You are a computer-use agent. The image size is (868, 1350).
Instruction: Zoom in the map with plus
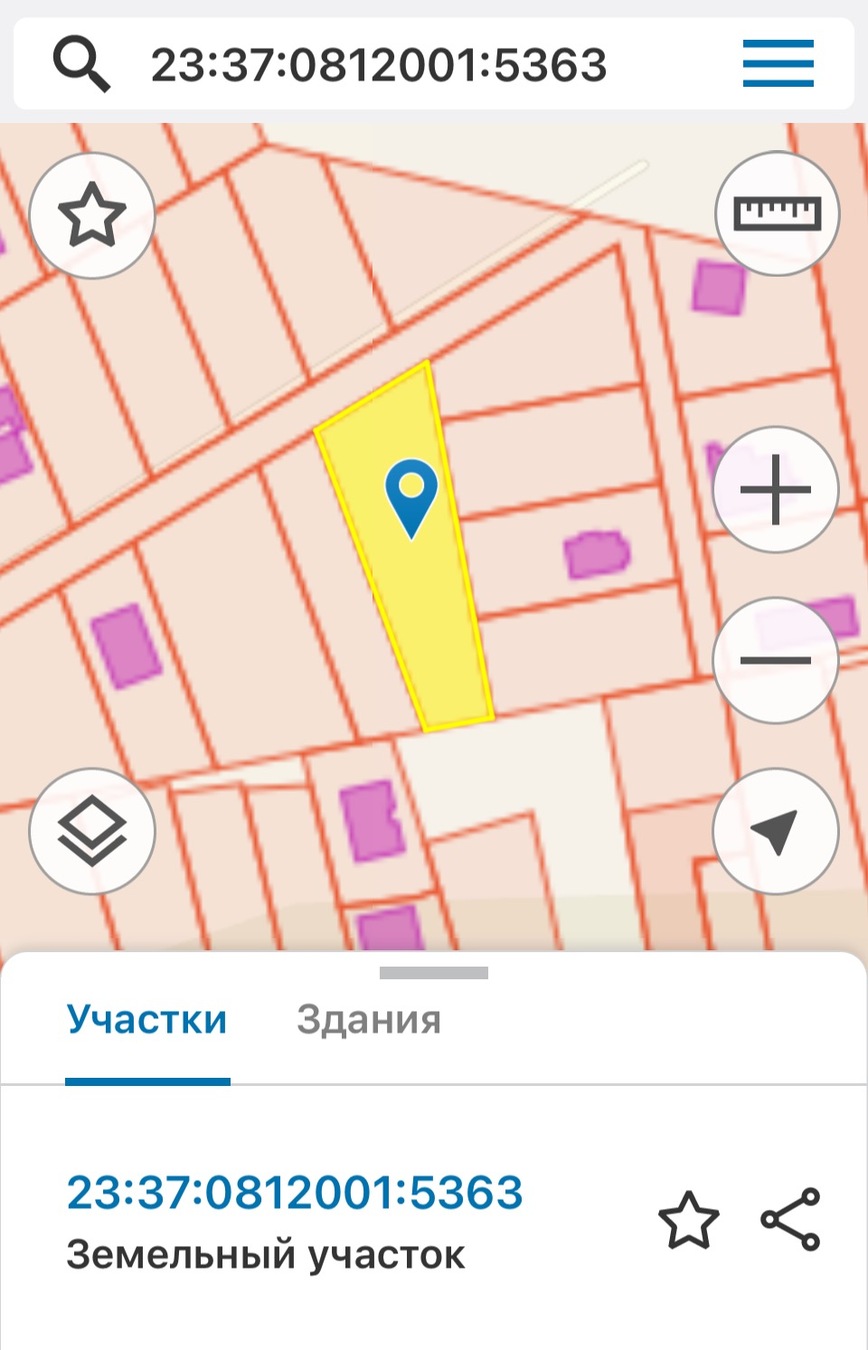775,490
